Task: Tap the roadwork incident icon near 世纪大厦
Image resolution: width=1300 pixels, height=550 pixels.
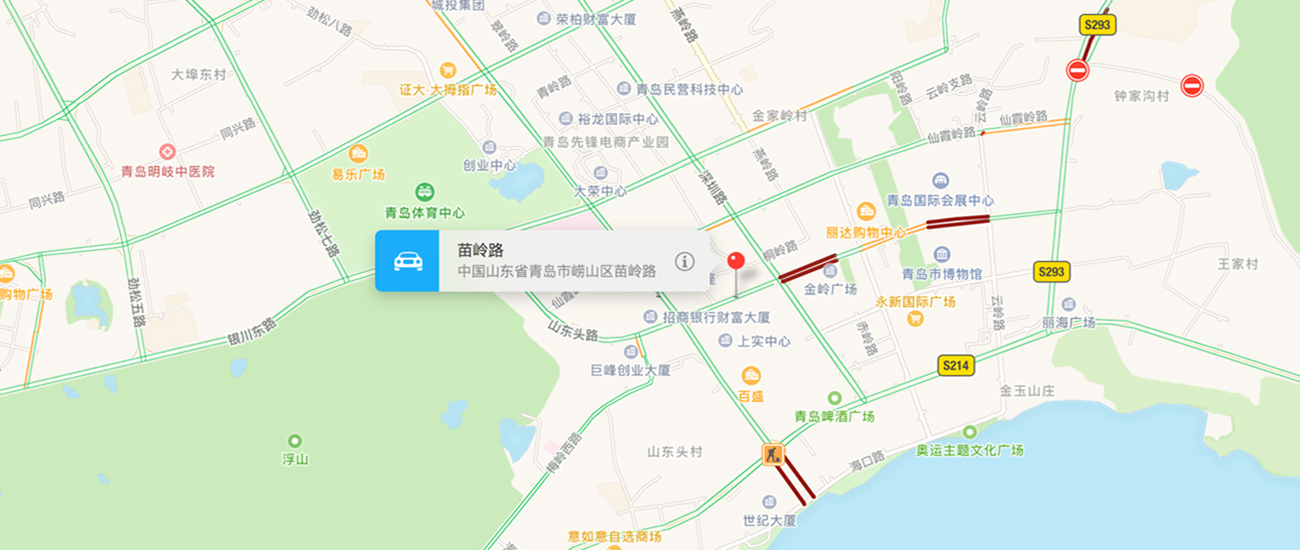Action: 772,455
